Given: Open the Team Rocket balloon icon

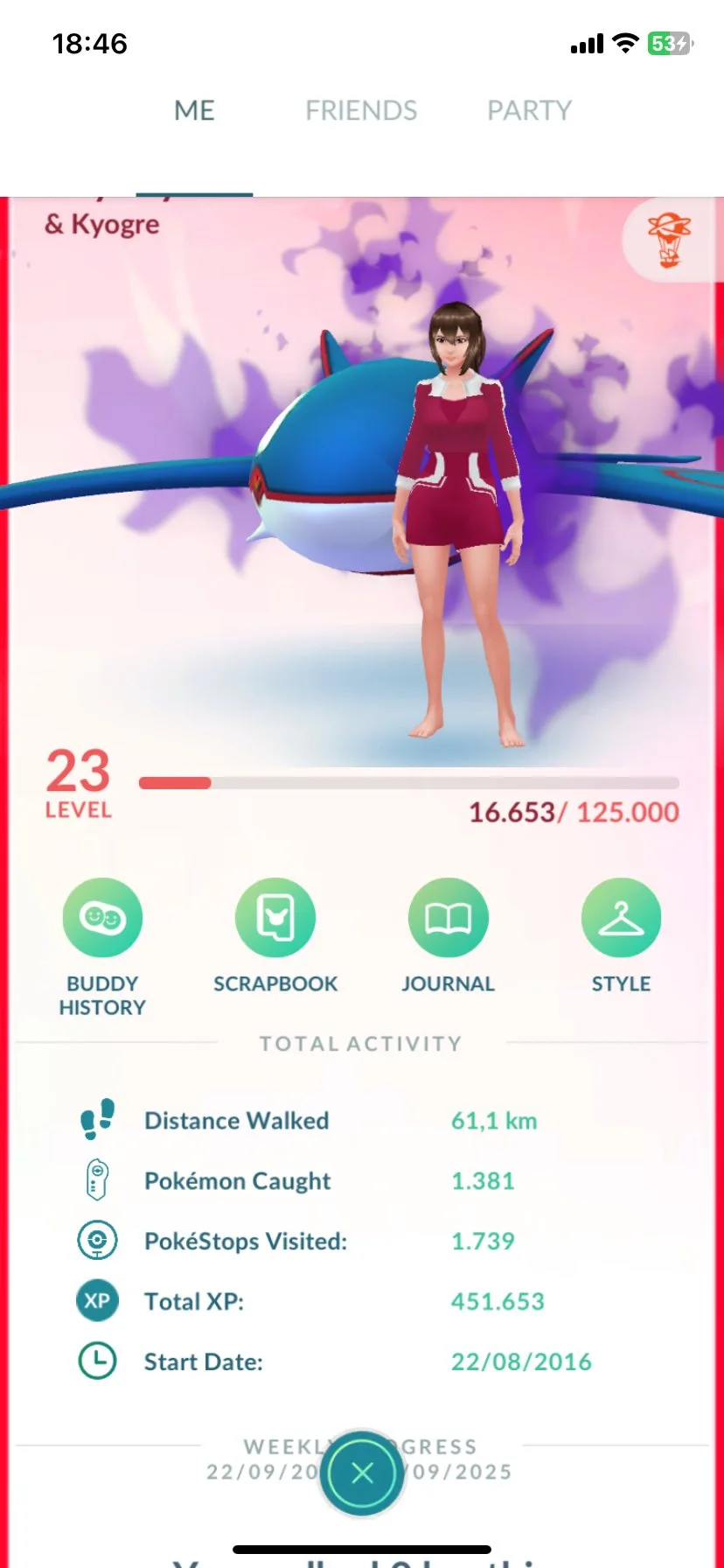Looking at the screenshot, I should 669,240.
